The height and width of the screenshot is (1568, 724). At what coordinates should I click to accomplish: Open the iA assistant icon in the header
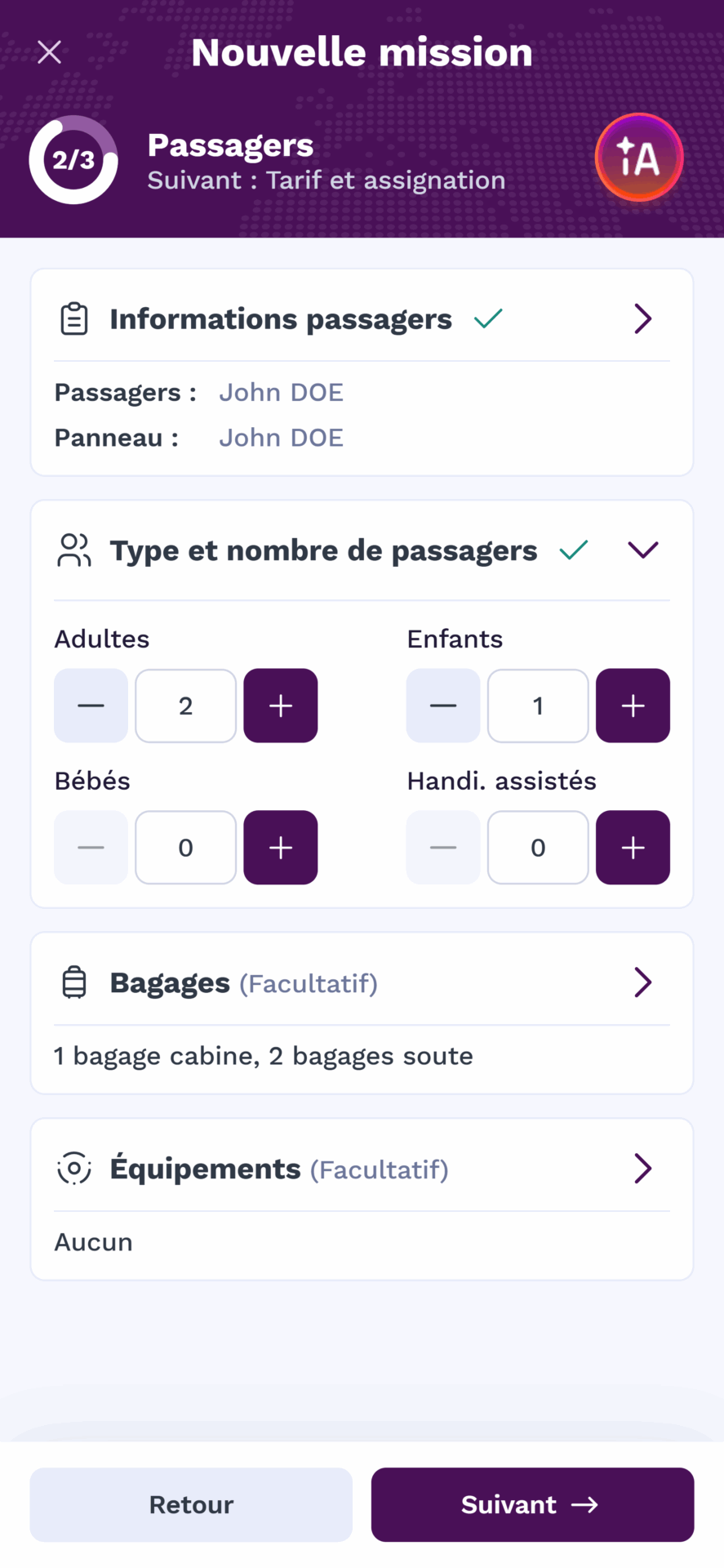click(x=639, y=157)
